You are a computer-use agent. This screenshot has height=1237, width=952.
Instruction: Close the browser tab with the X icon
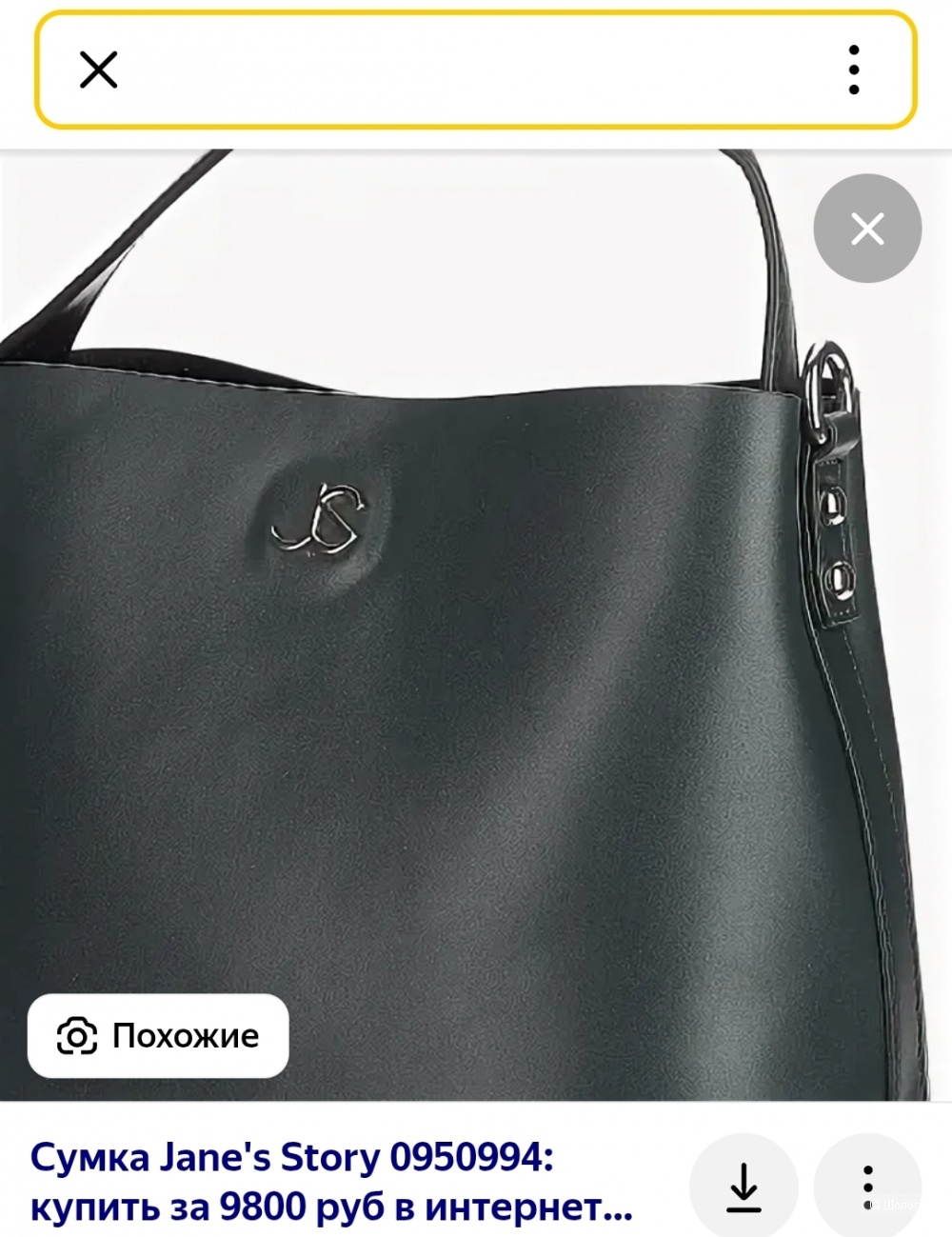coord(98,70)
